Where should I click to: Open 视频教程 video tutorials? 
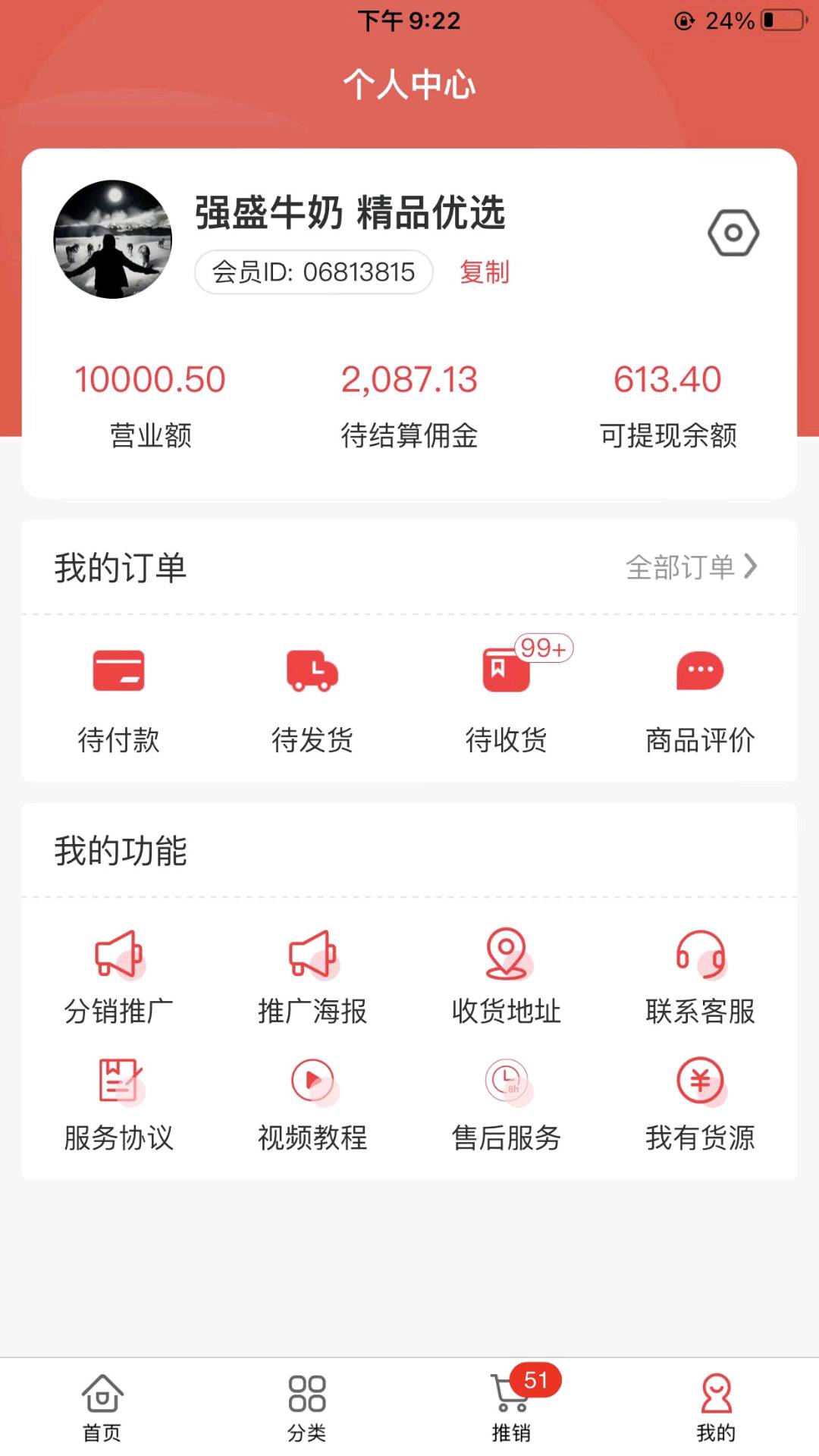[x=312, y=1105]
